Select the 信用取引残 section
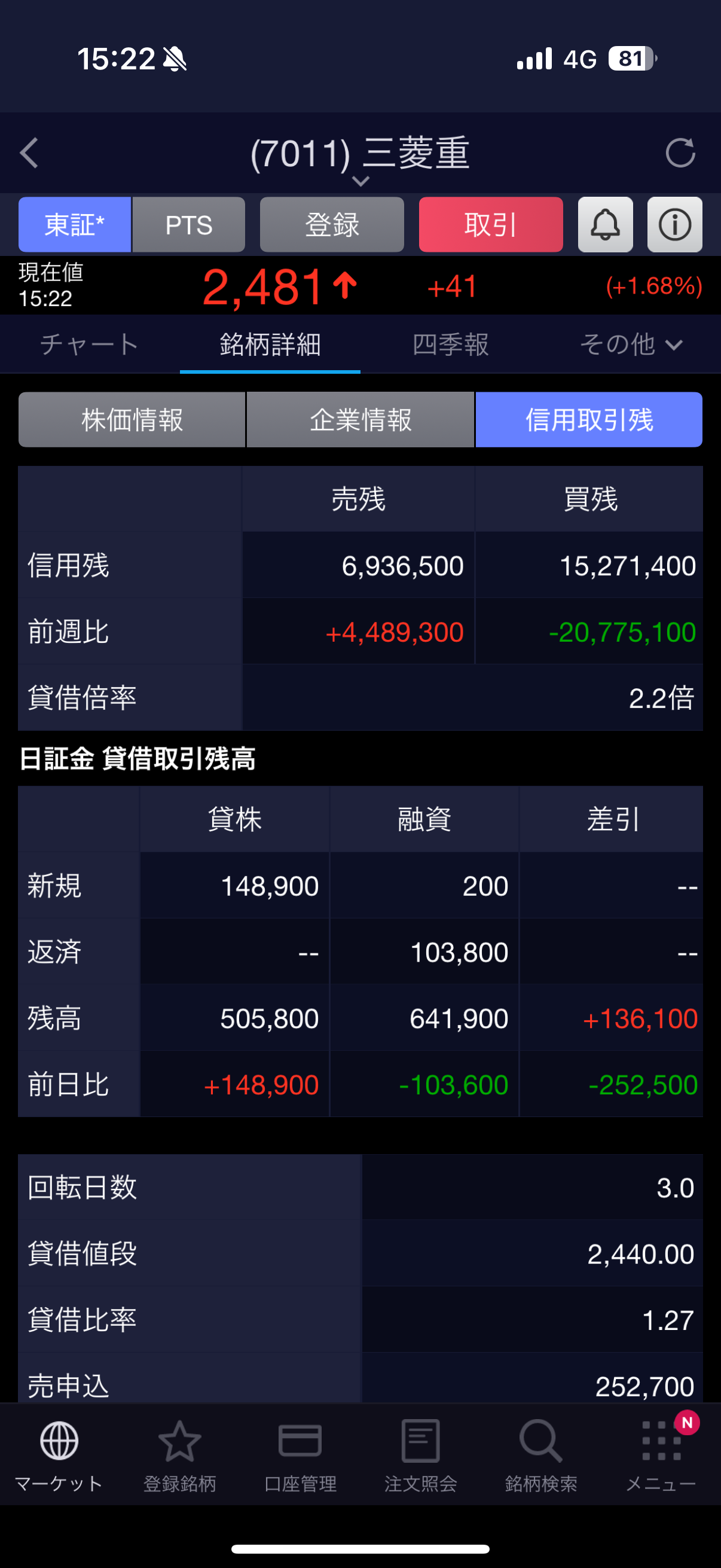The width and height of the screenshot is (721, 1568). pyautogui.click(x=588, y=420)
